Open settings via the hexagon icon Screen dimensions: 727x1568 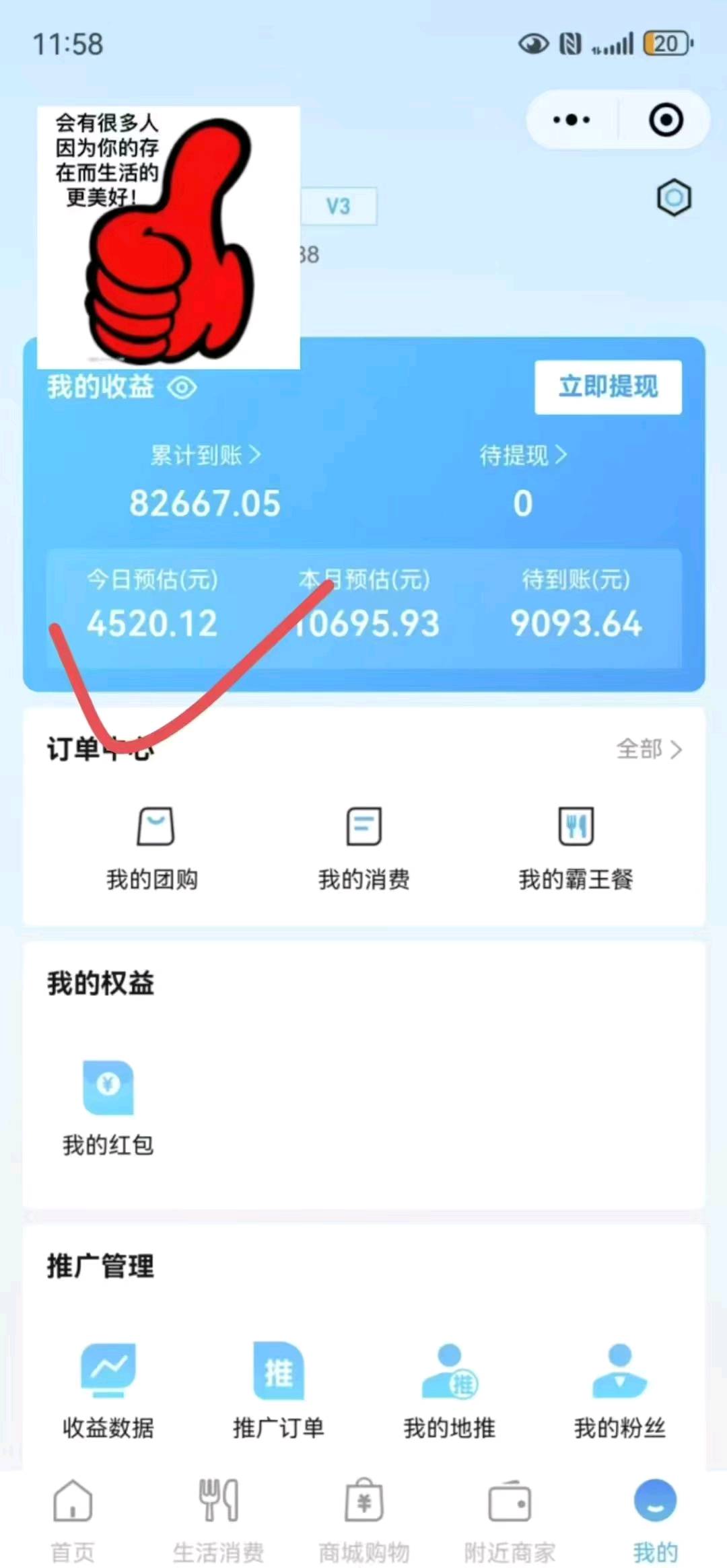(x=674, y=198)
